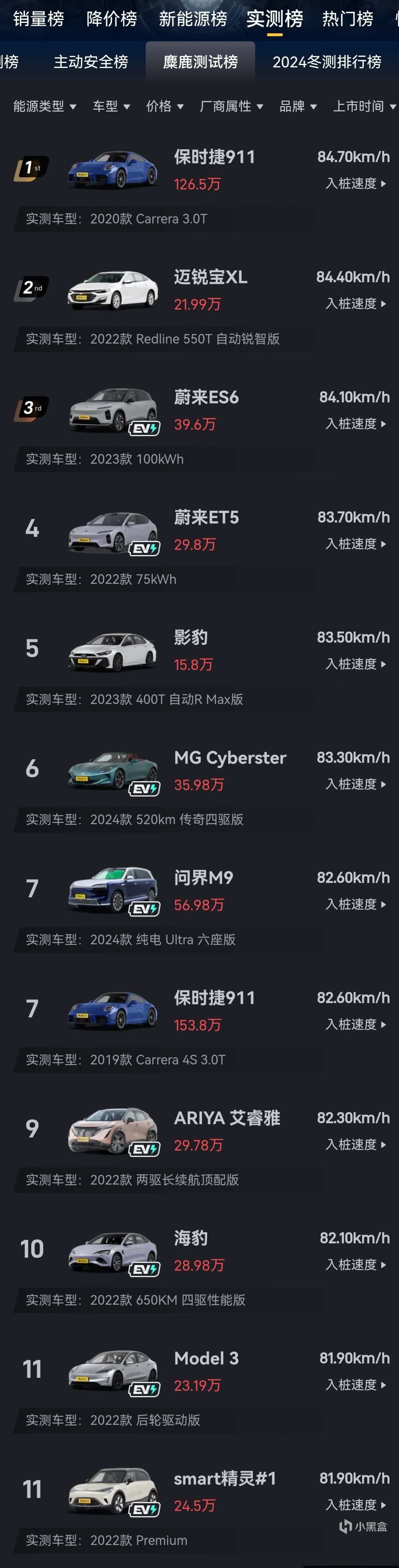
Task: Switch to the 新能源榜 tab
Action: tap(192, 19)
